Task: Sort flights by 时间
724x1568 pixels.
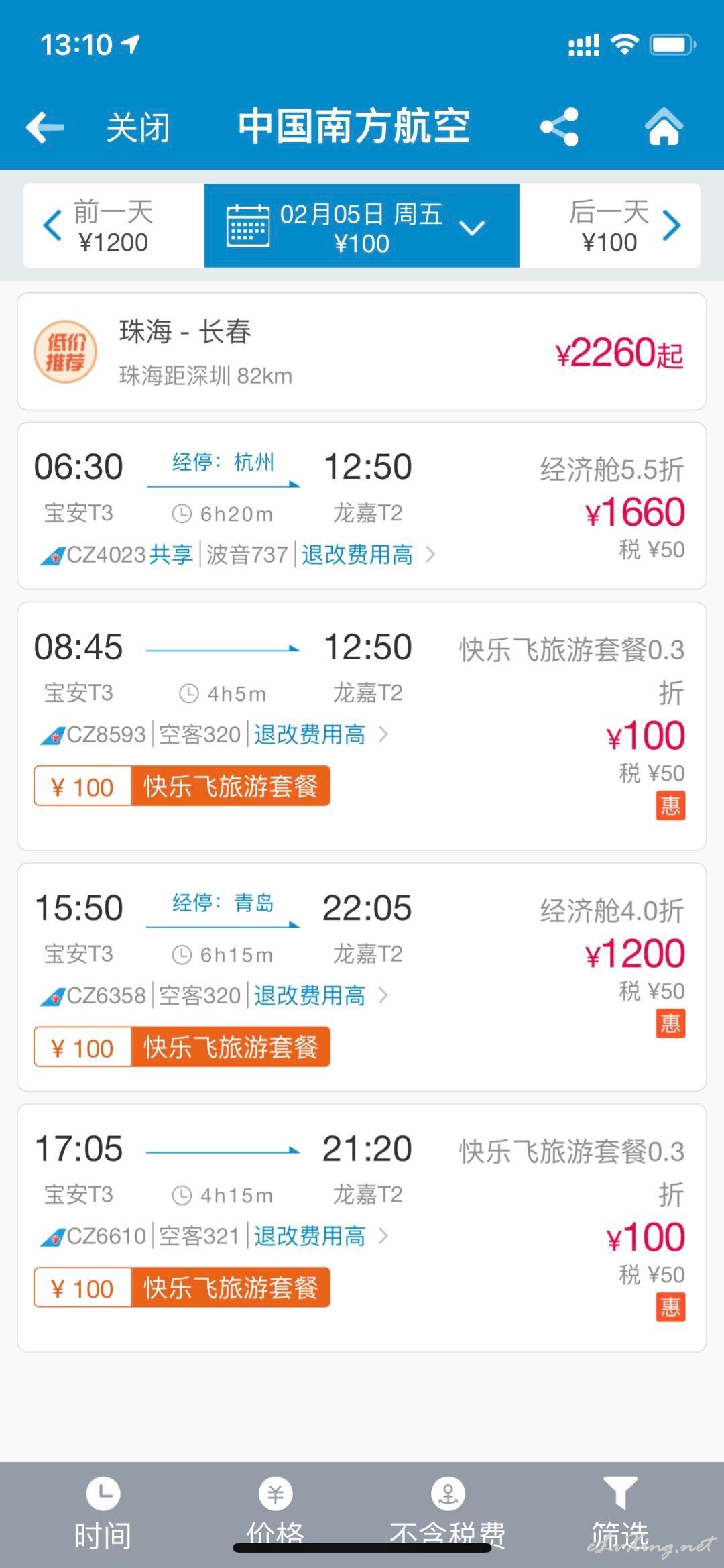Action: (103, 1514)
